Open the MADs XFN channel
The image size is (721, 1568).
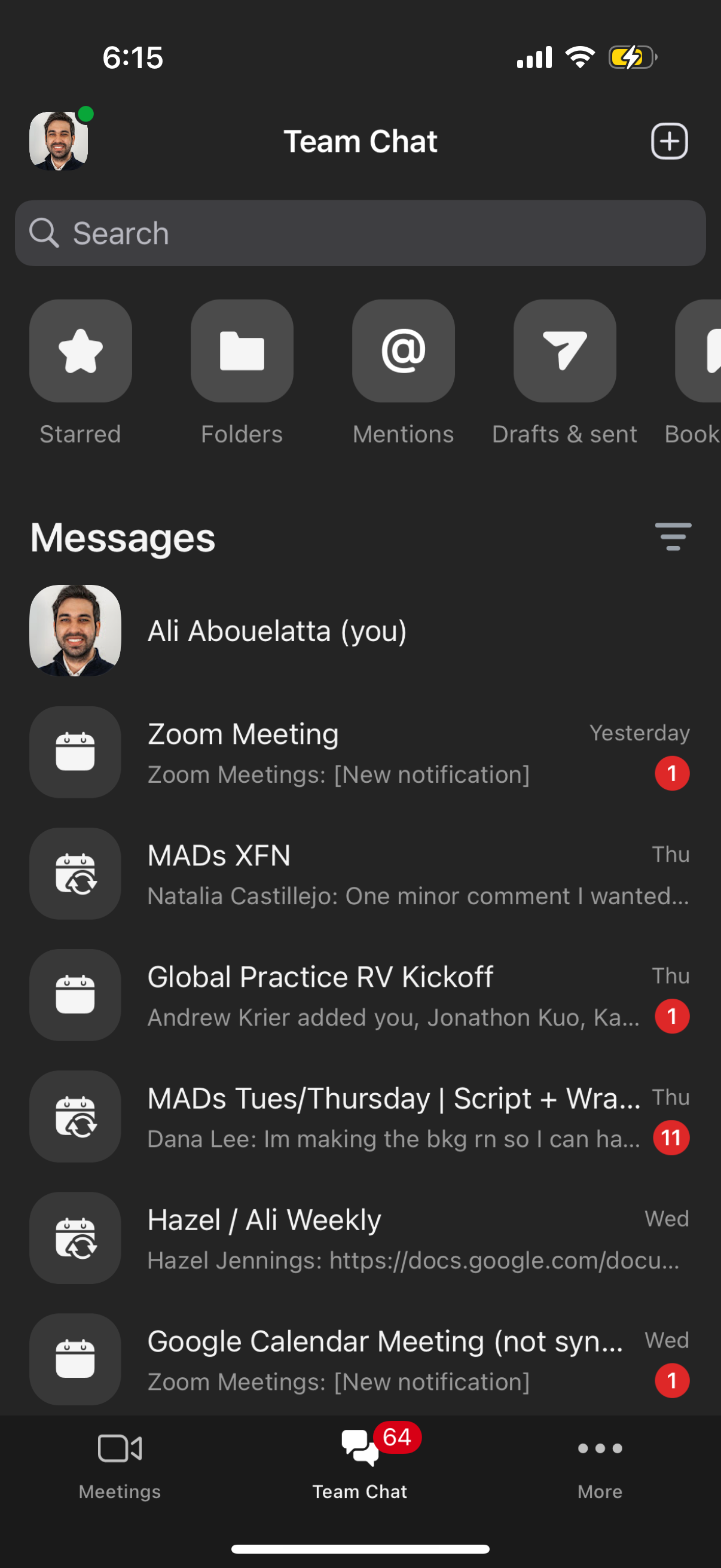pos(360,875)
